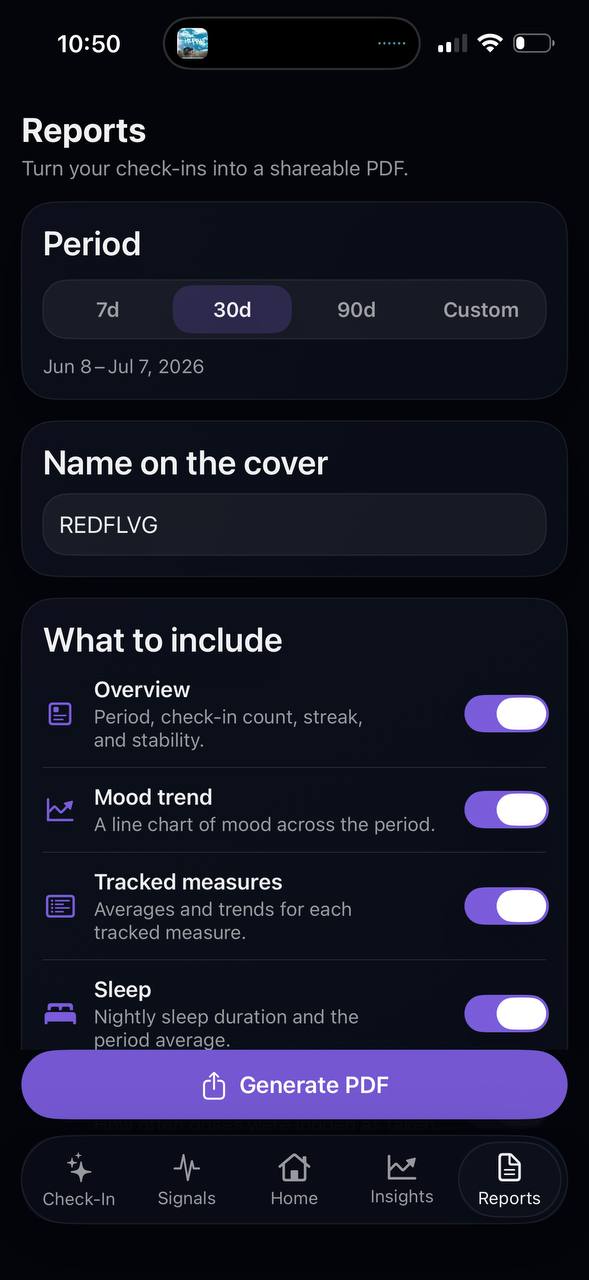Switch period to 90d

pyautogui.click(x=356, y=310)
